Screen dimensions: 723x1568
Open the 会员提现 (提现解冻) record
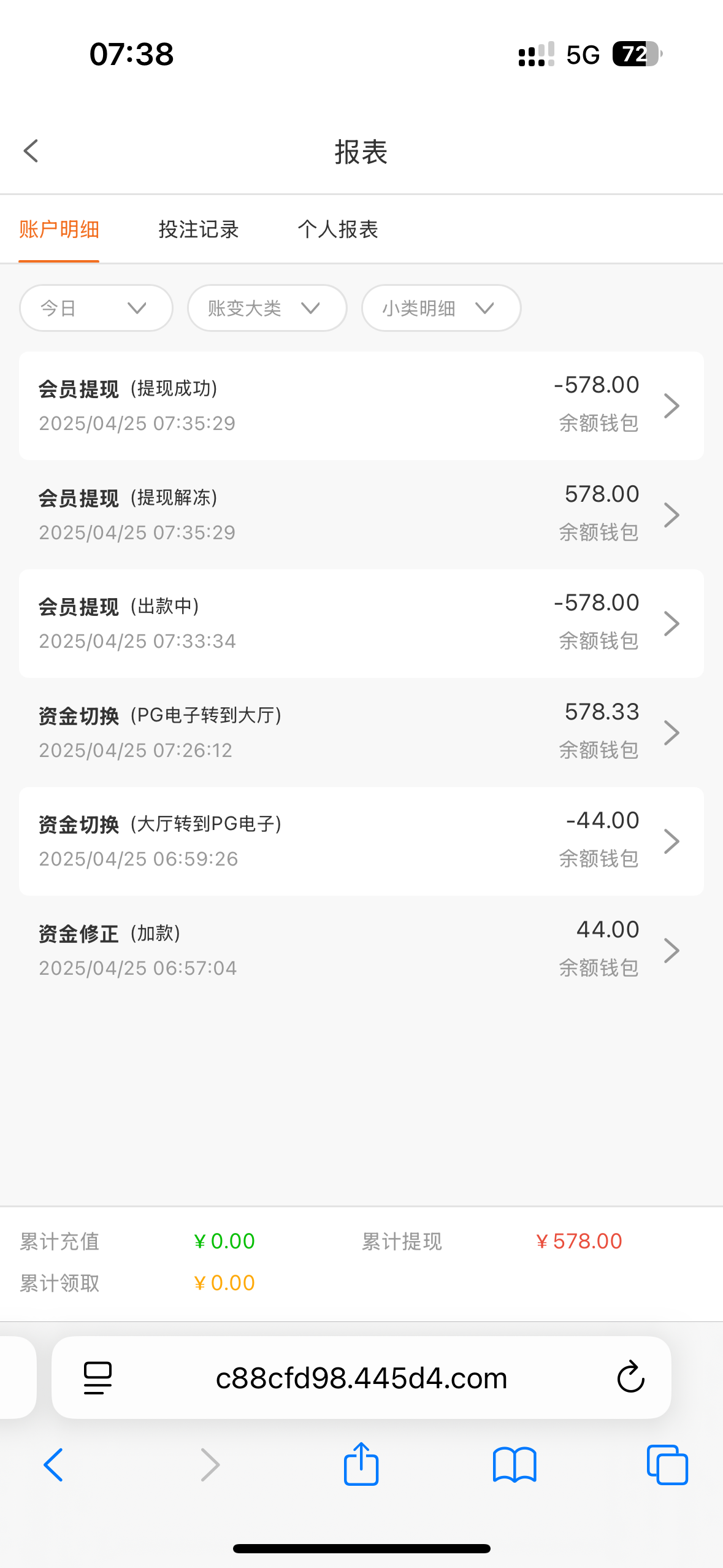click(361, 515)
